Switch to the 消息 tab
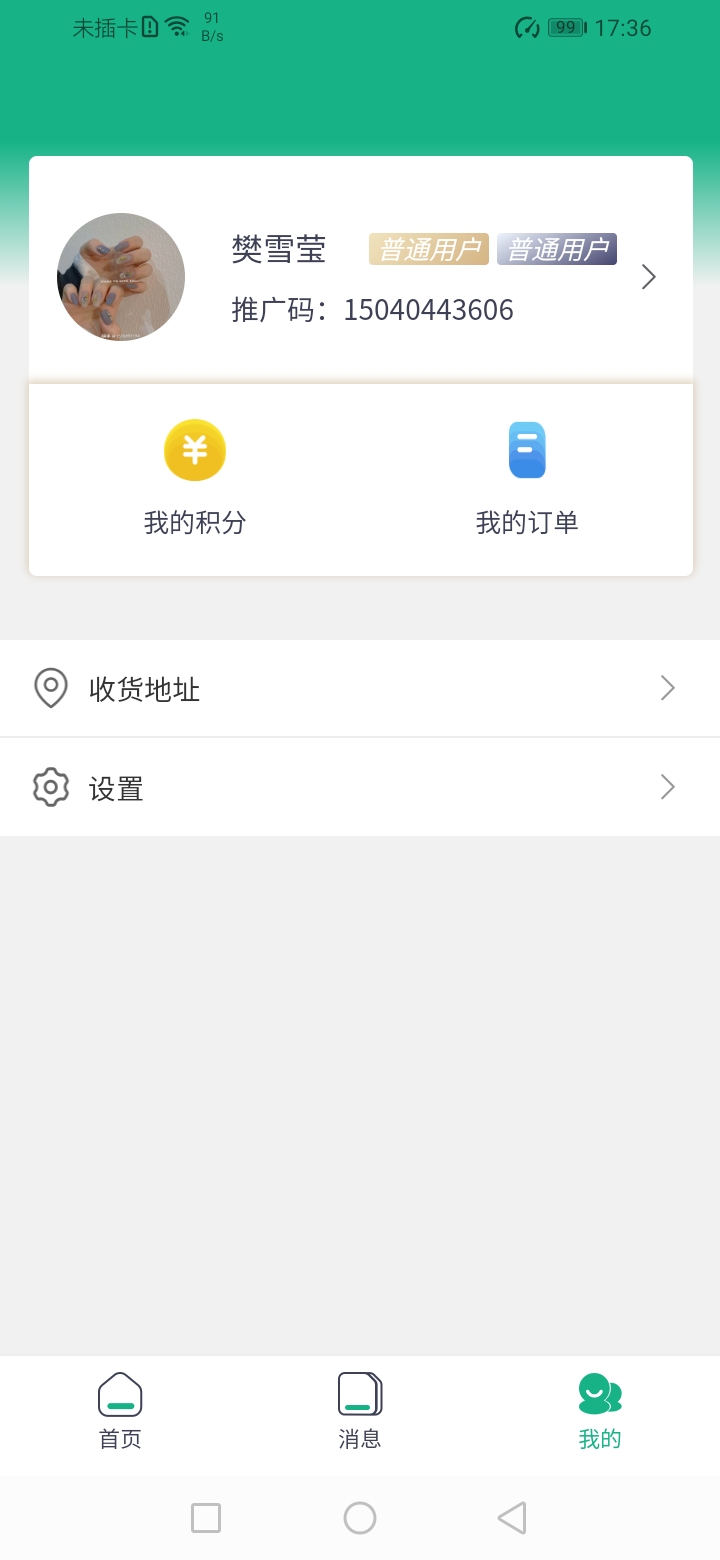Screen dimensions: 720x1560 coord(360,1412)
